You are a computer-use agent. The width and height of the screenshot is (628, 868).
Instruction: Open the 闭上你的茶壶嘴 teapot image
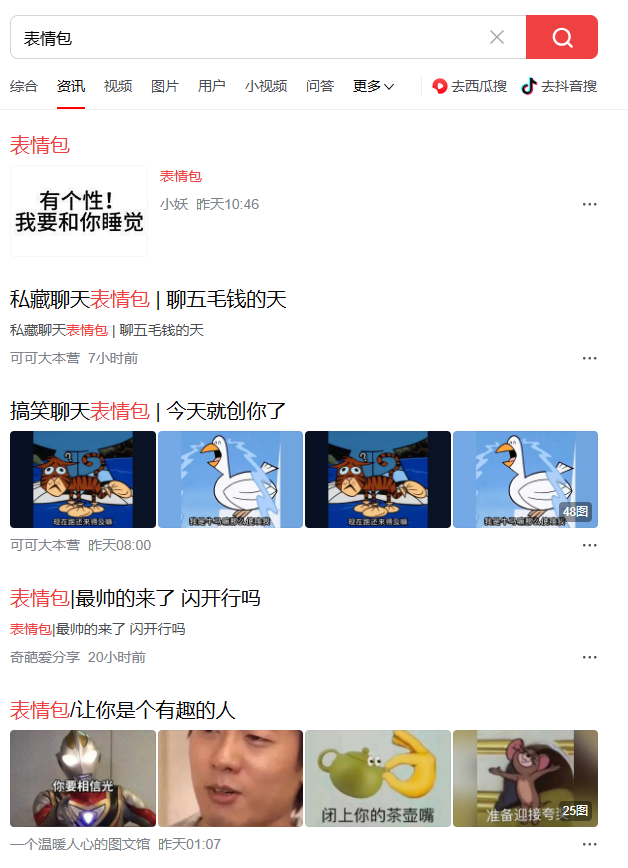[378, 778]
